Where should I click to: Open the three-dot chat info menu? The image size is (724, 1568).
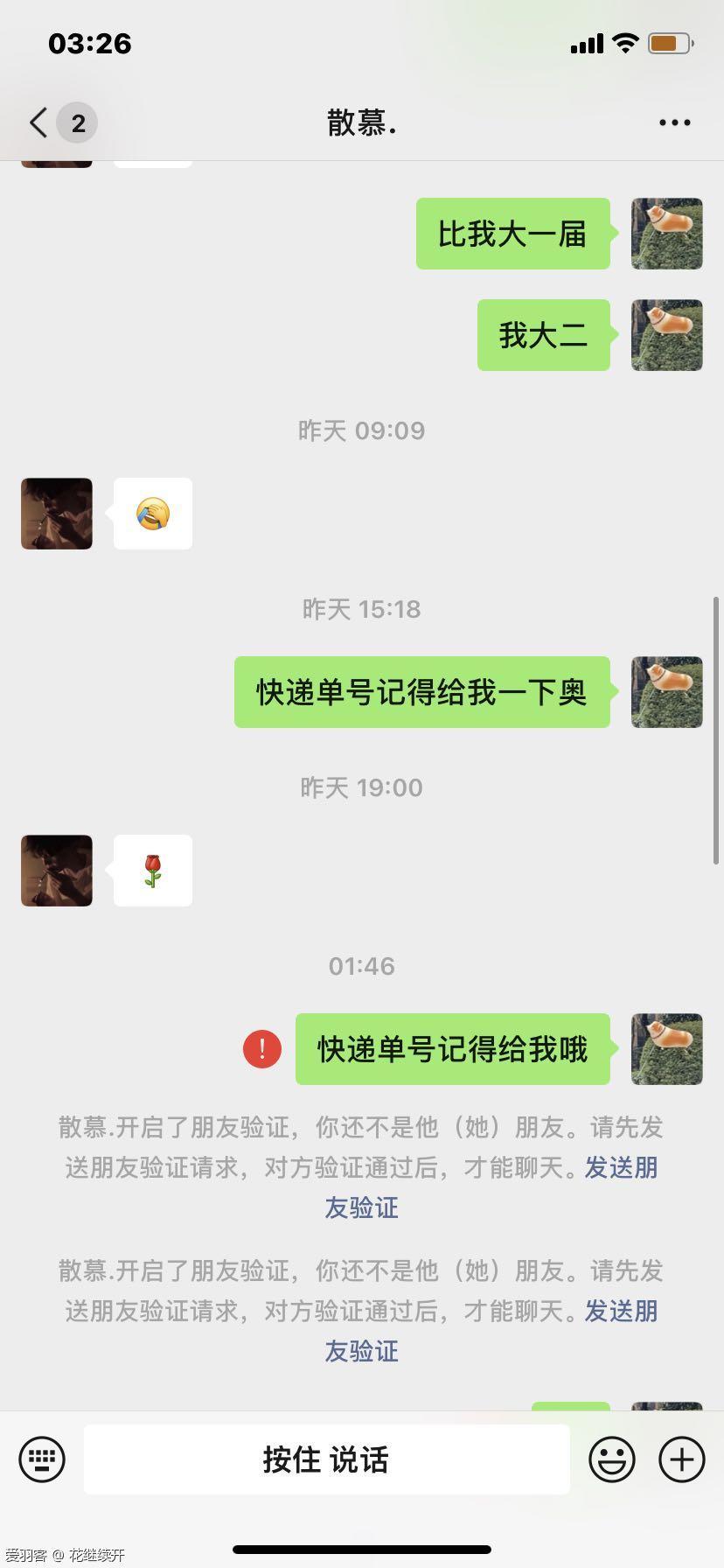click(674, 122)
